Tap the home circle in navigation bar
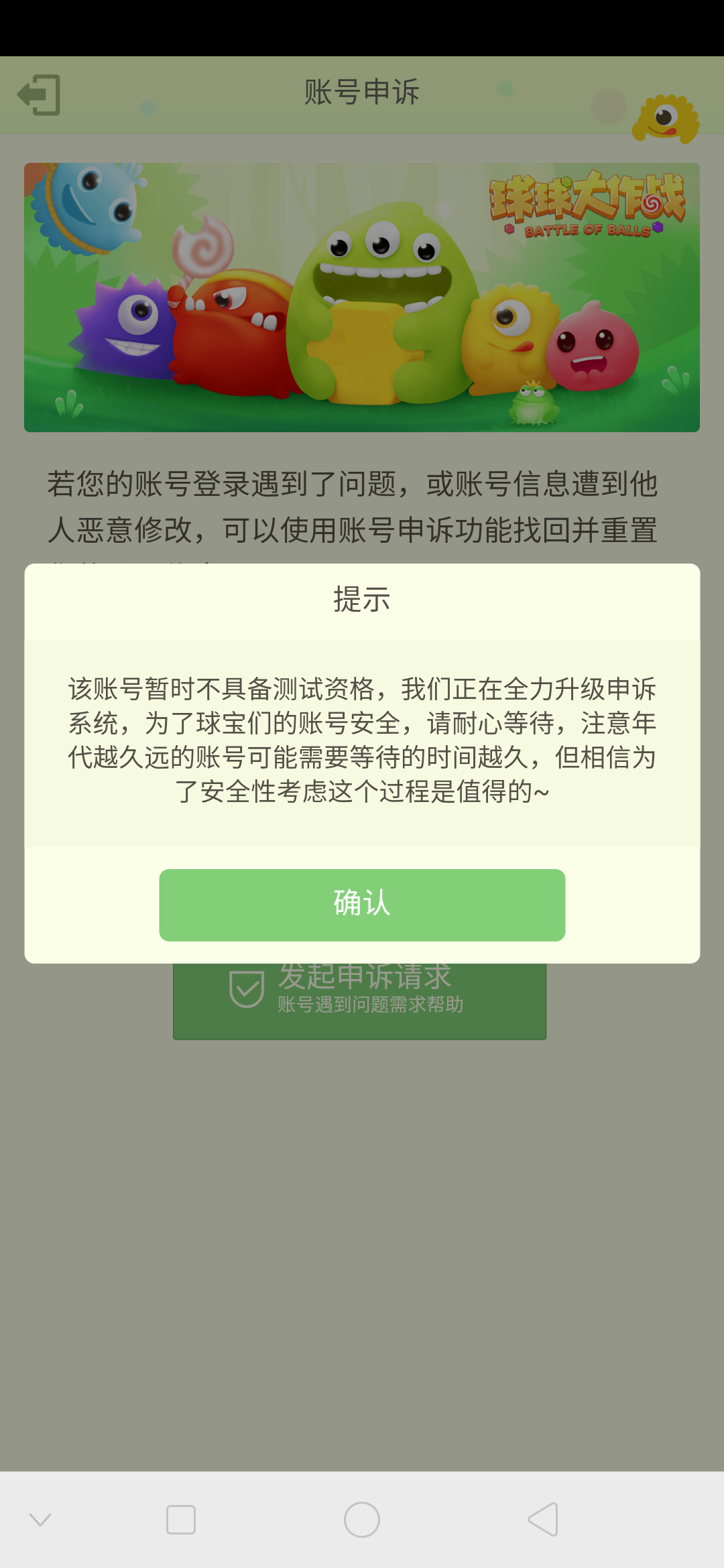The width and height of the screenshot is (724, 1568). tap(361, 1518)
